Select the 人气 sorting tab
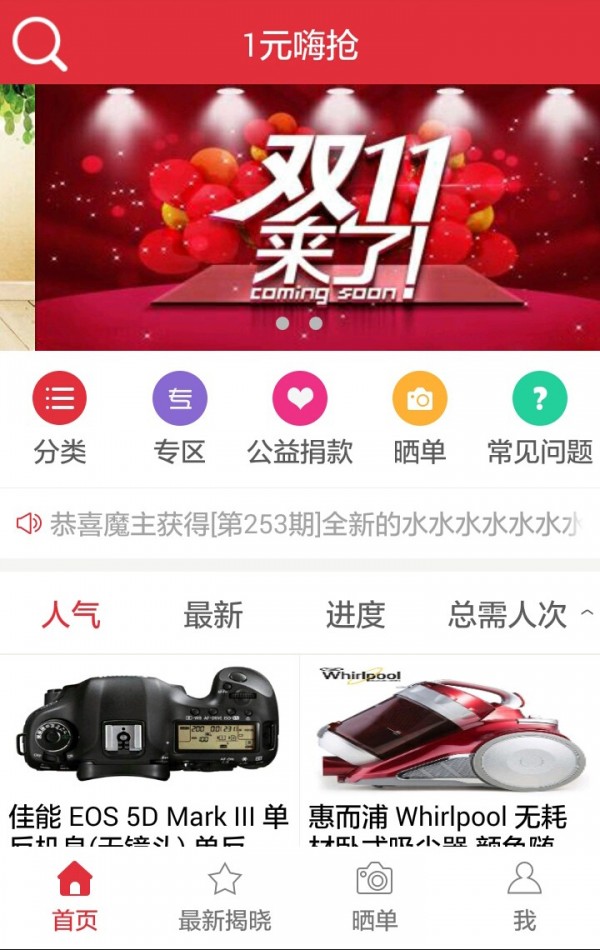Screen dimensions: 600x950 (71, 614)
